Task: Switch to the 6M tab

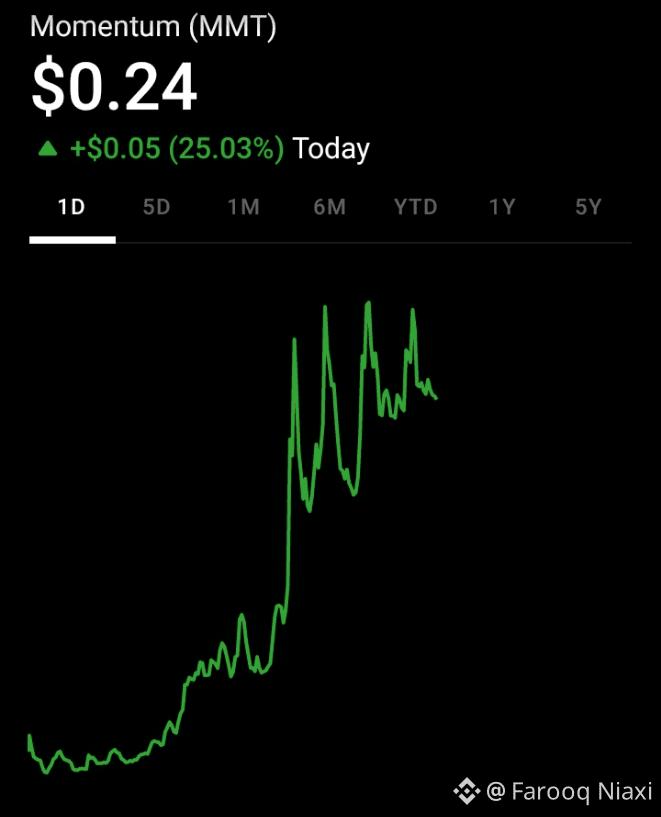Action: coord(329,208)
